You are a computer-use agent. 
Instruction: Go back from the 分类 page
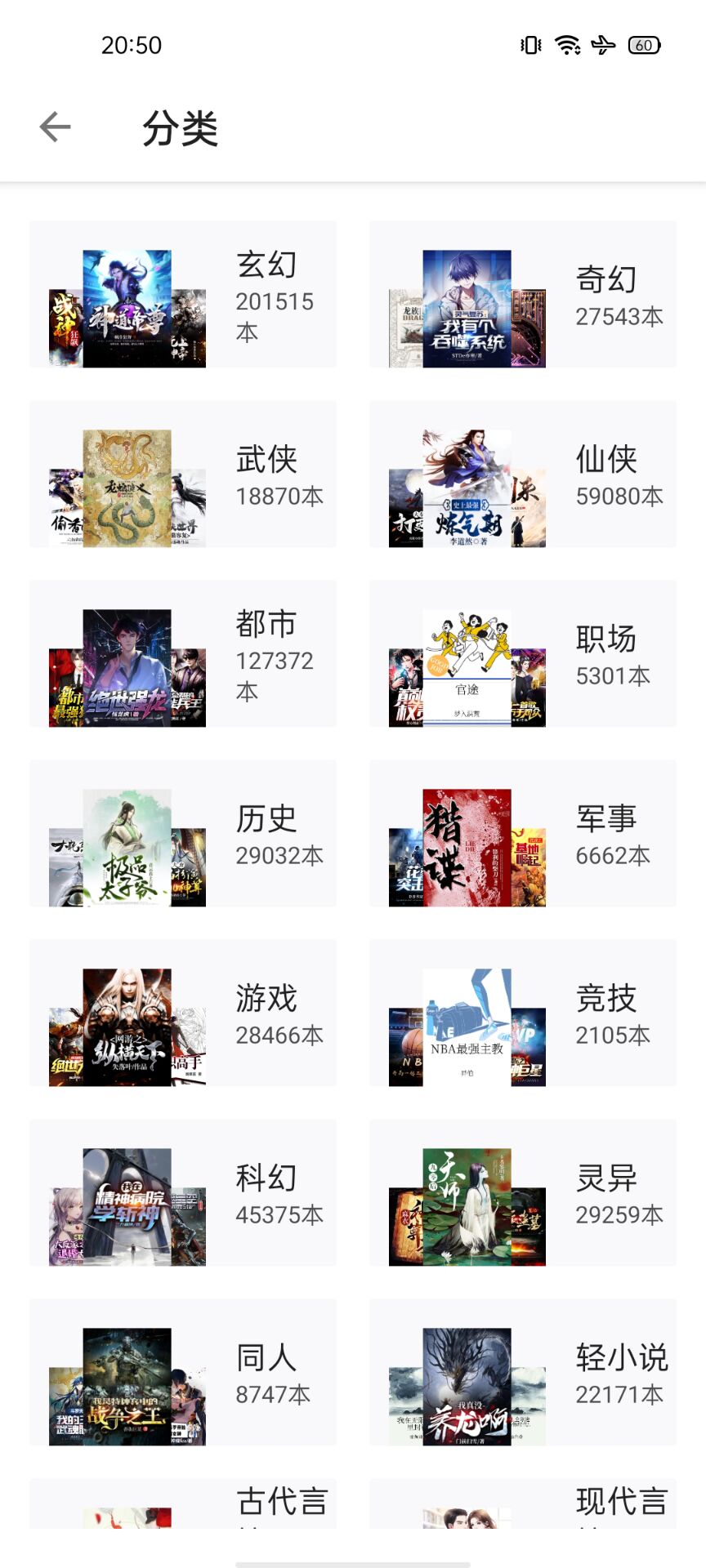coord(56,127)
